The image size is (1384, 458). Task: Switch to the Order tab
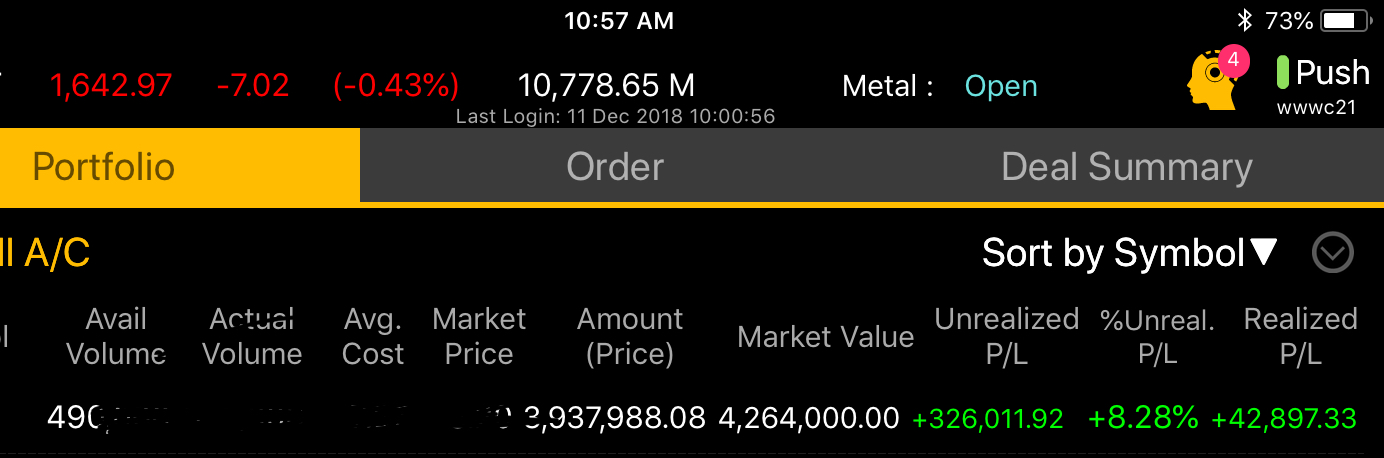(614, 167)
